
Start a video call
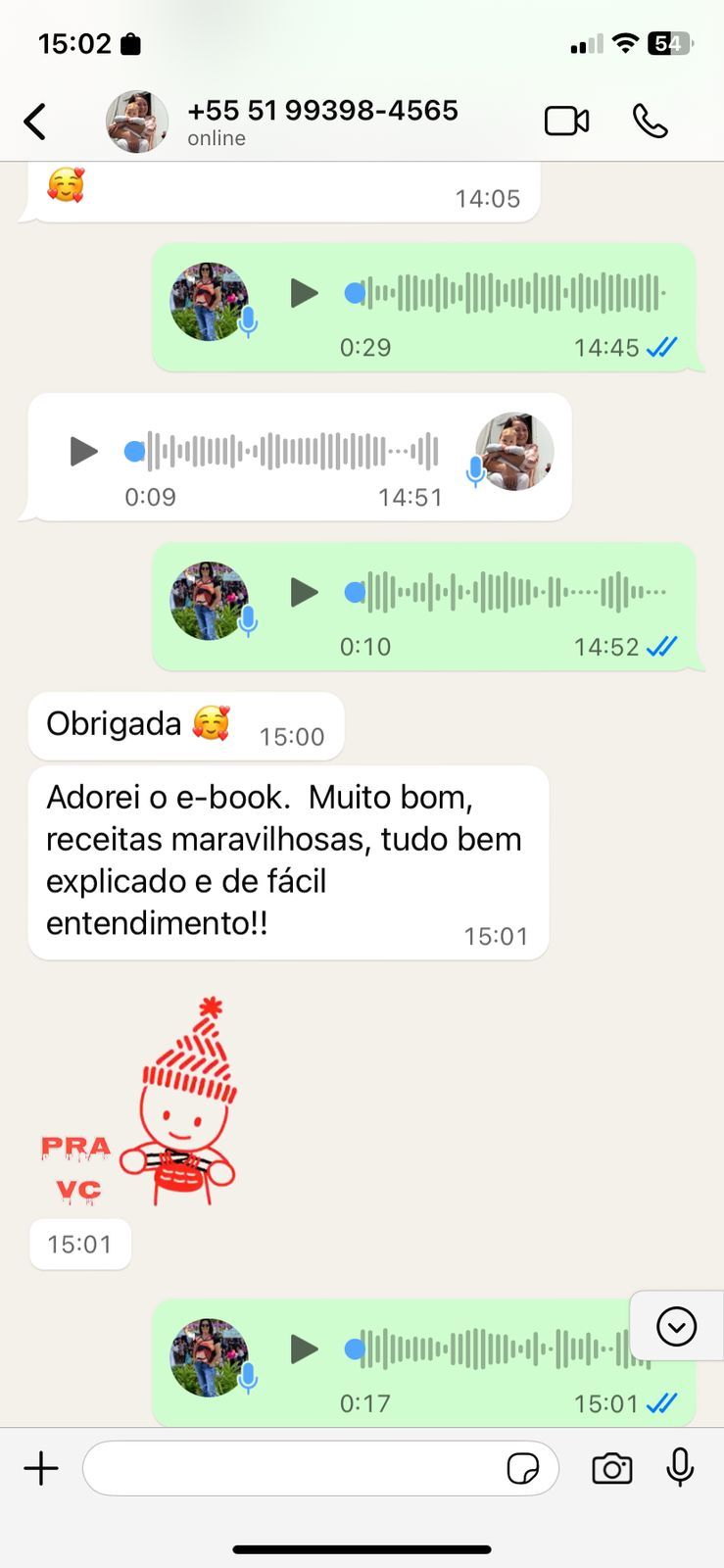[x=566, y=122]
